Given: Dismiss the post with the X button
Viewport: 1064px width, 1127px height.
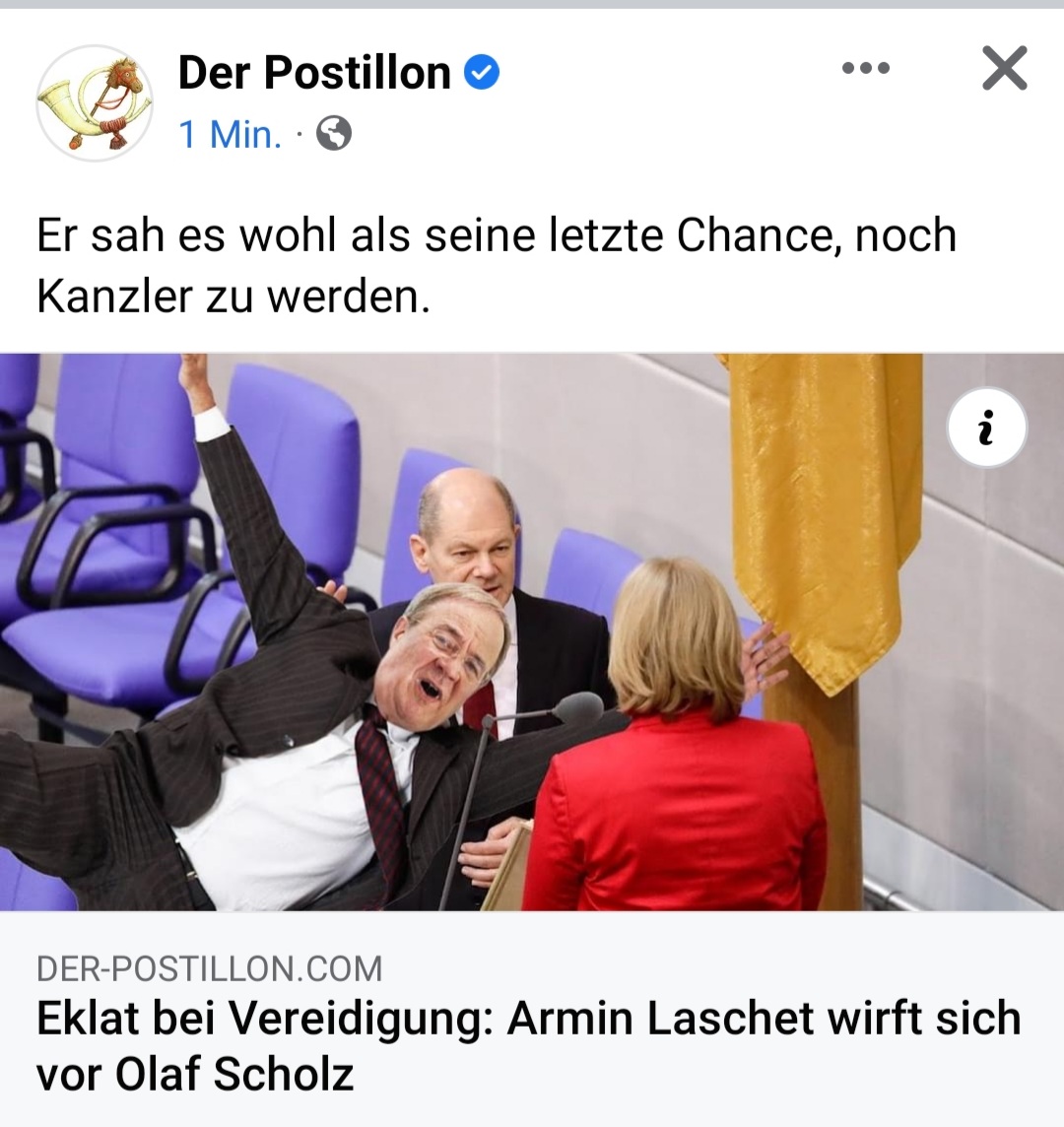Looking at the screenshot, I should [1004, 69].
